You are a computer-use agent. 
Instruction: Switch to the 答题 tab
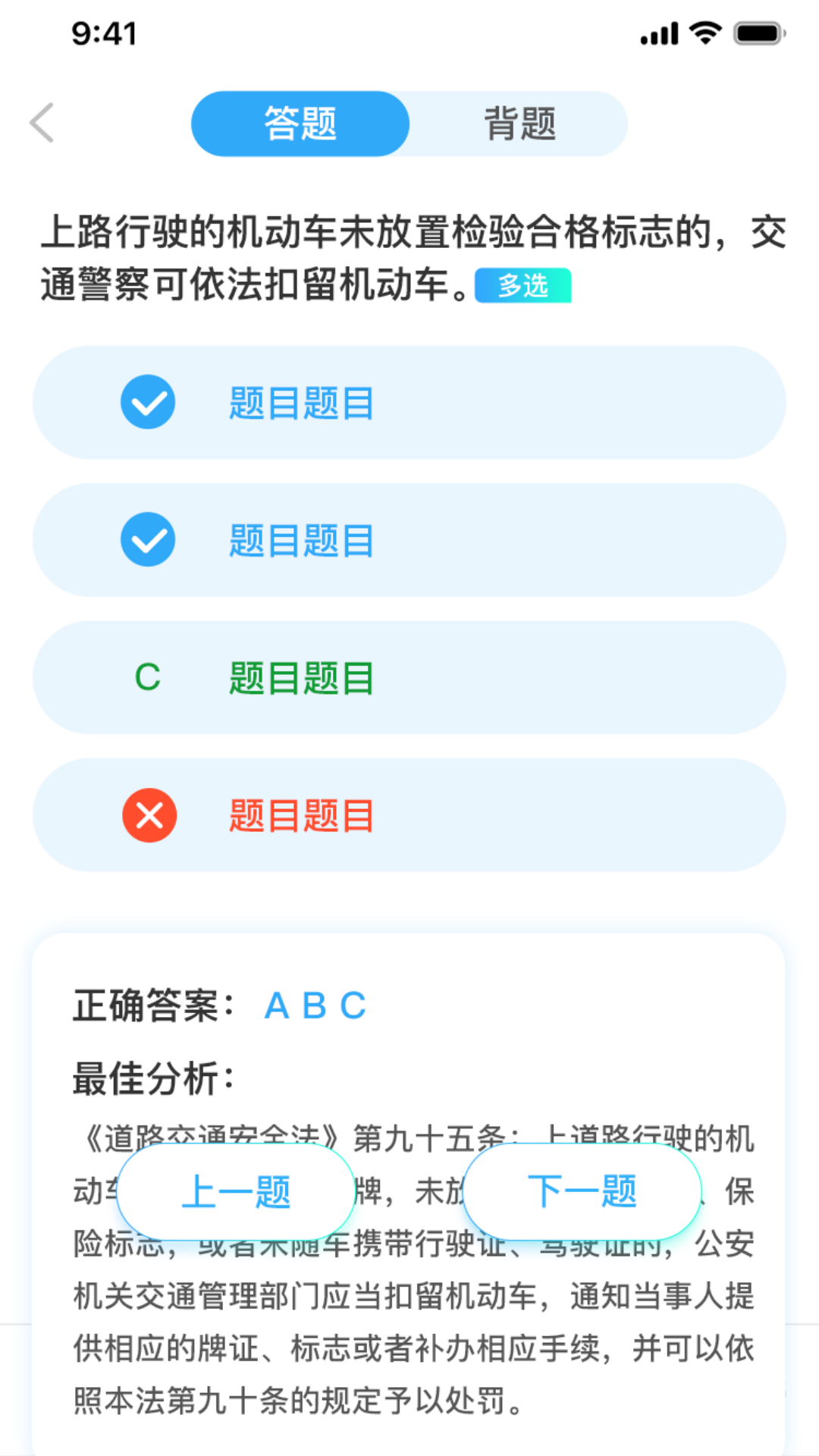coord(300,124)
